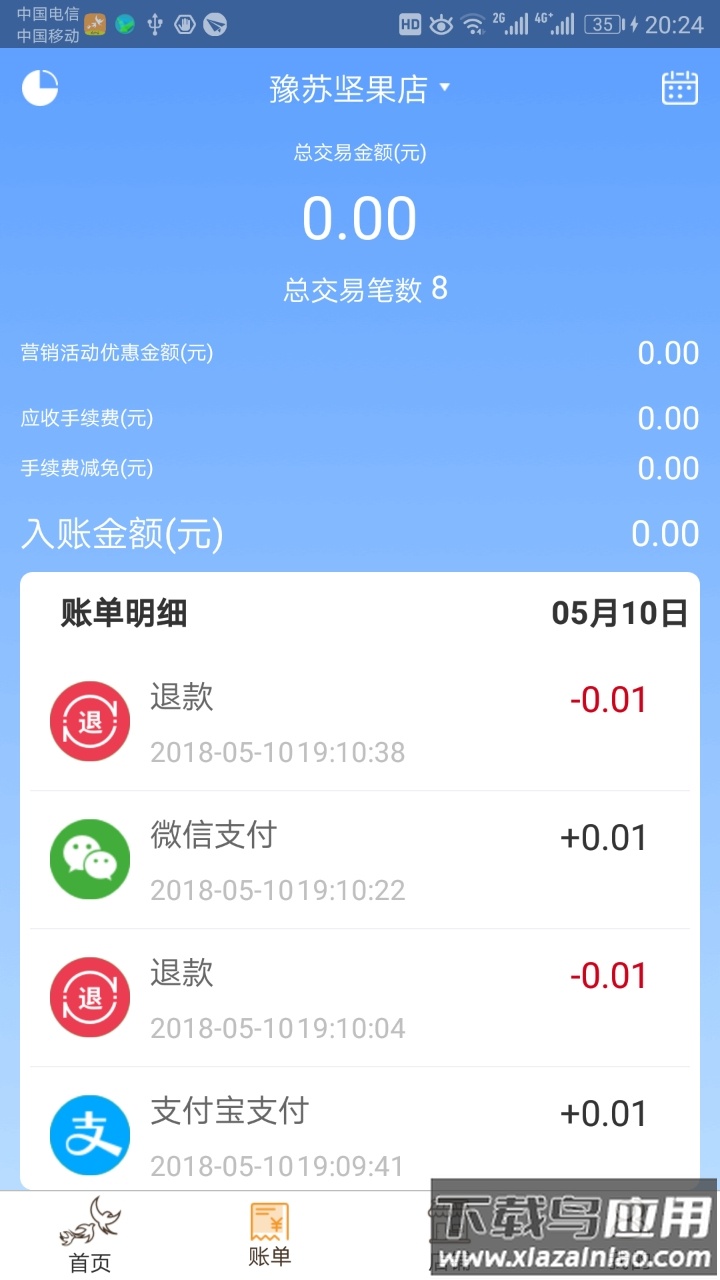
Task: Tap the dove icon above 首页
Action: click(90, 1222)
